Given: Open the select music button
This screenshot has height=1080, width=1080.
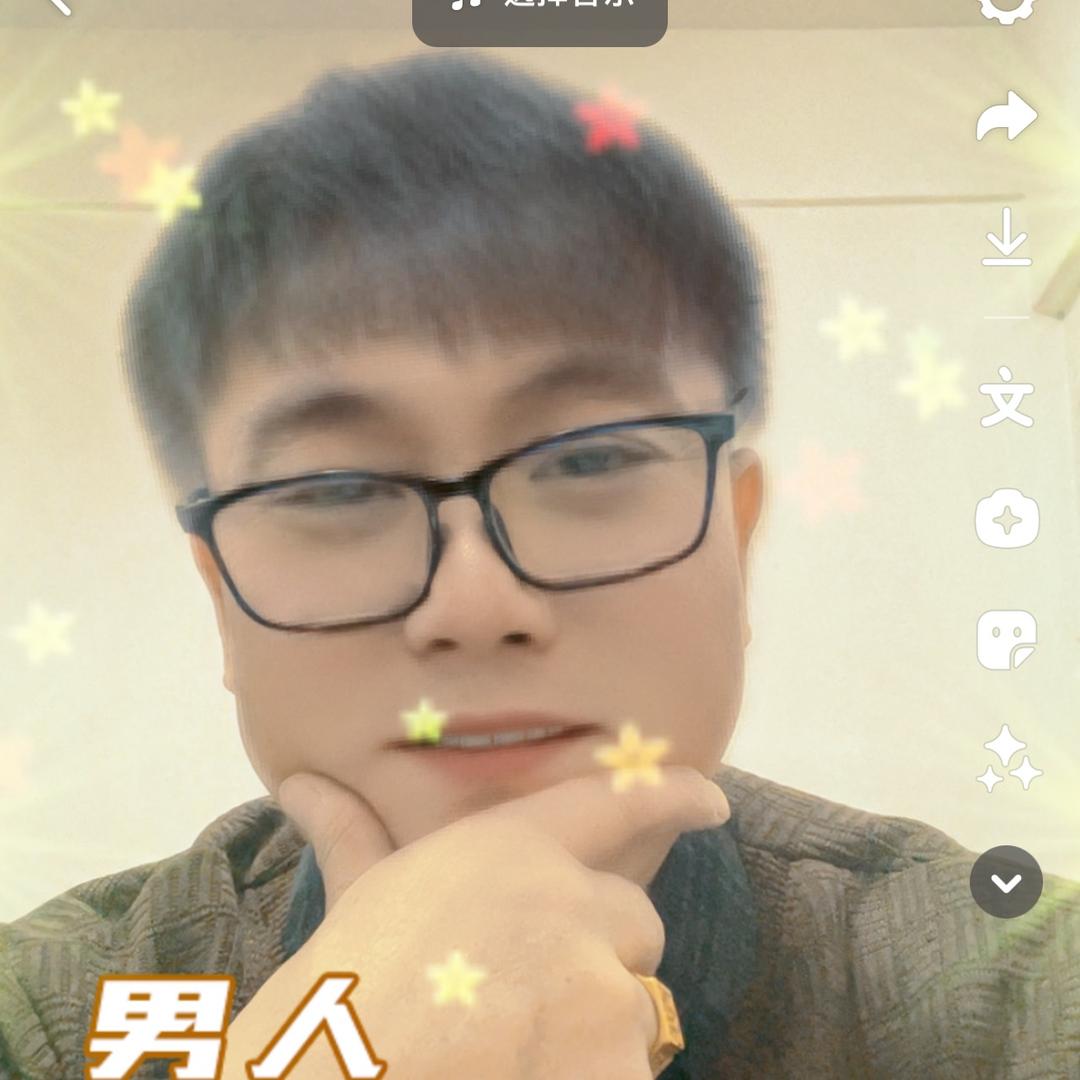Looking at the screenshot, I should click(x=540, y=14).
